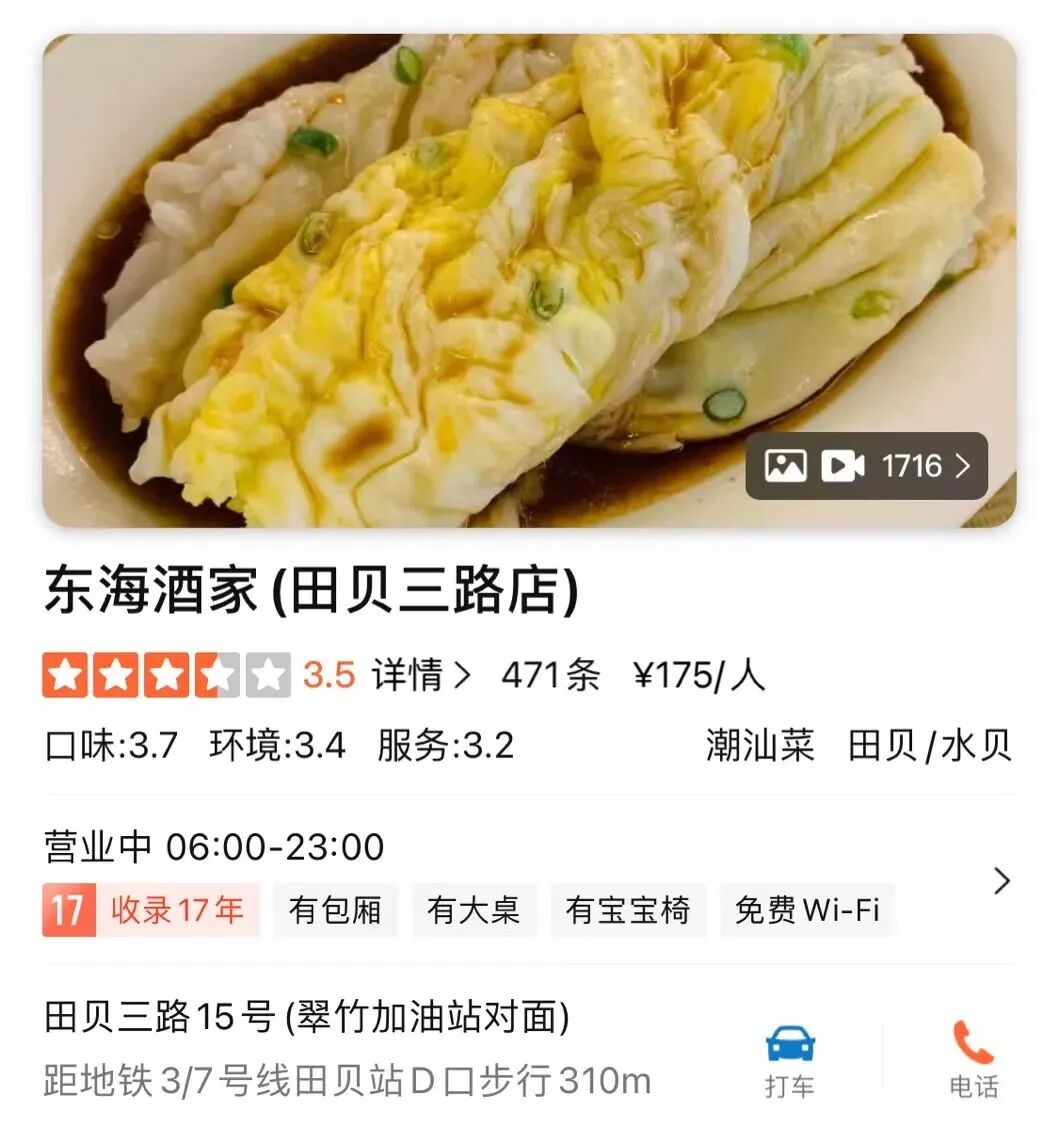The image size is (1059, 1138).
Task: Call the restaurant via 电话
Action: tap(973, 1058)
